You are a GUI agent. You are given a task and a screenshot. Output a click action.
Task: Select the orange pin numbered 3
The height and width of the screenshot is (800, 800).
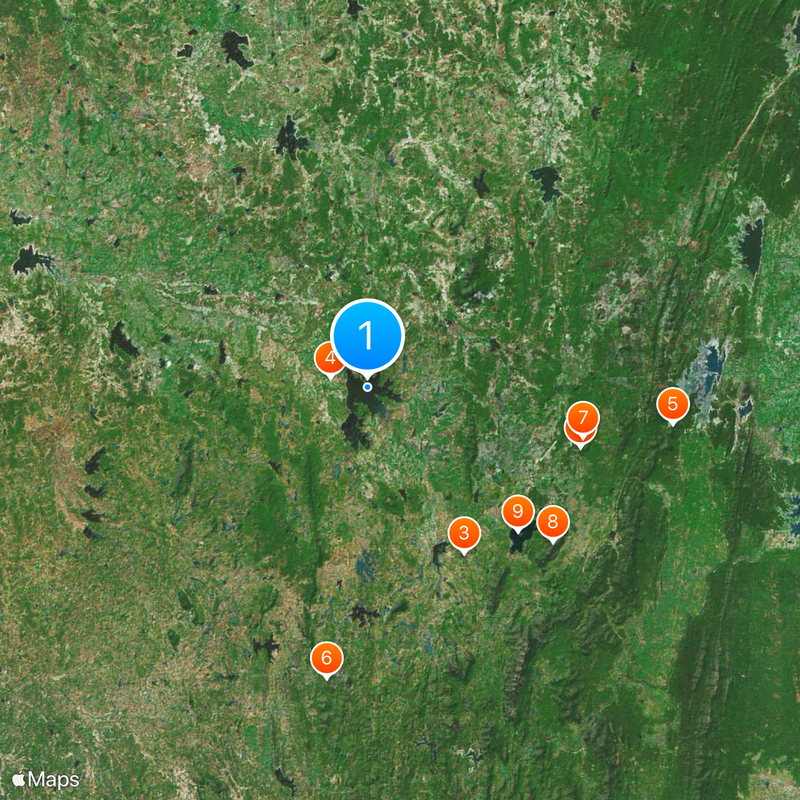coord(463,533)
